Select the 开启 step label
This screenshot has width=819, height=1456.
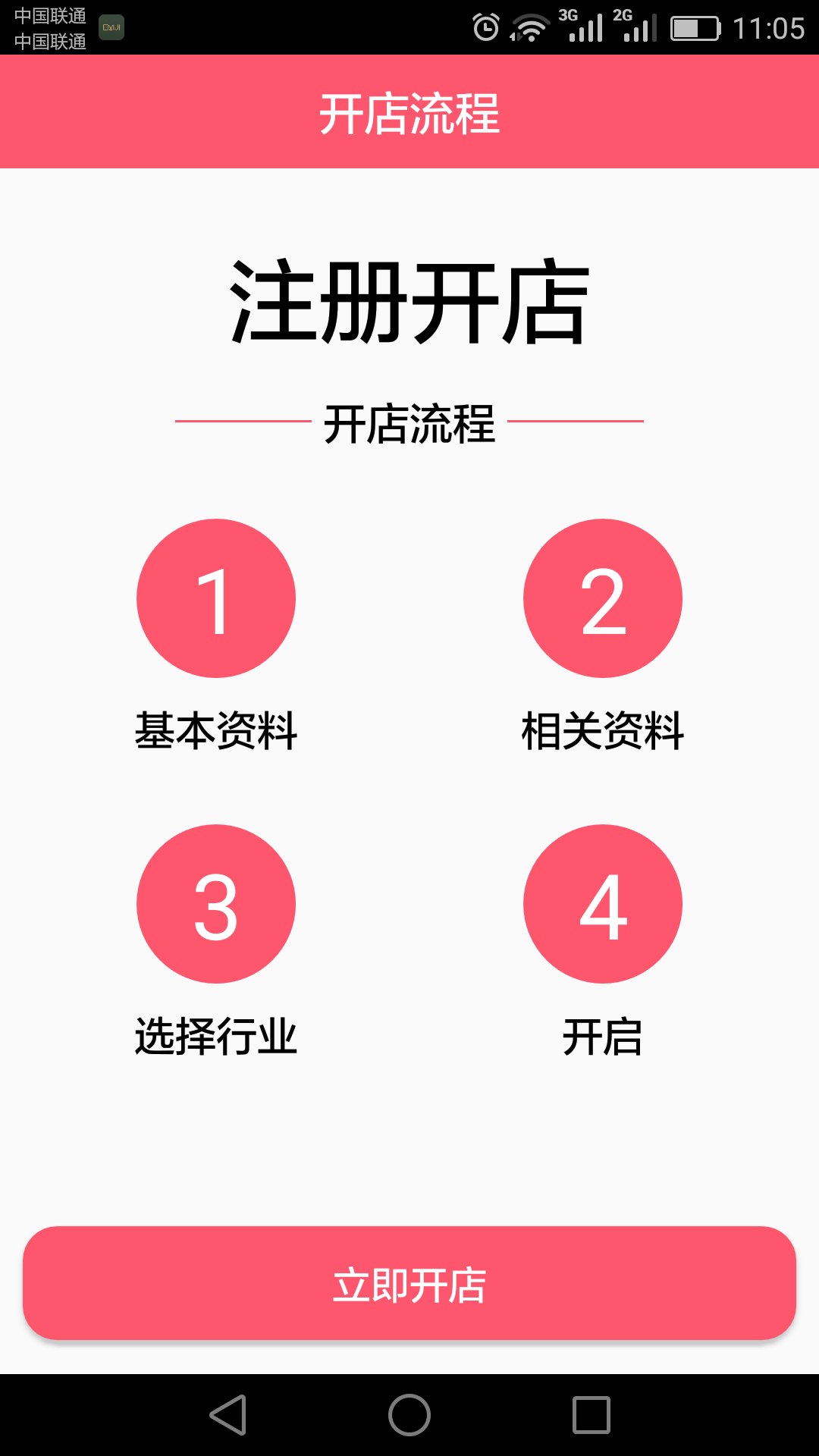(603, 1034)
